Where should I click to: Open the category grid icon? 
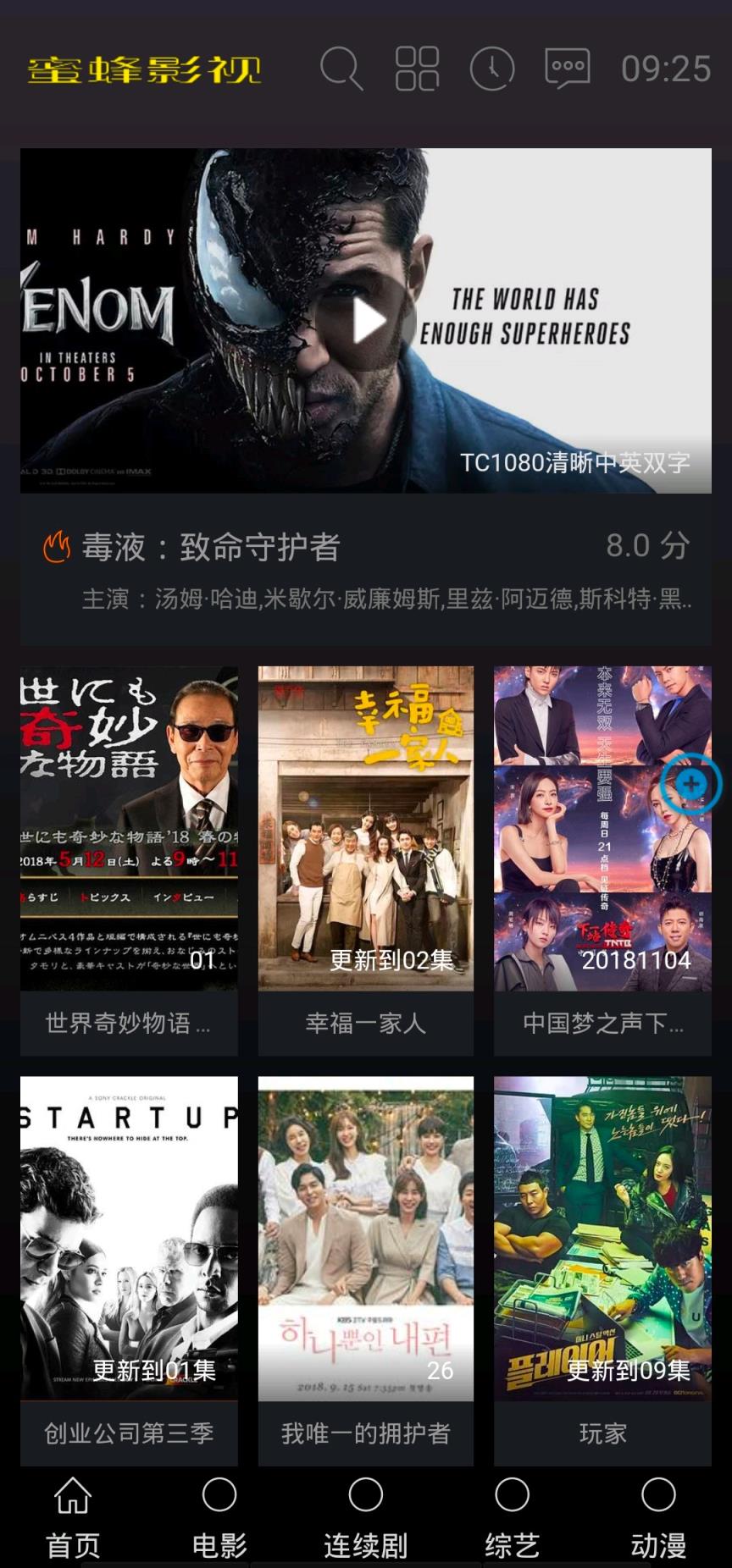click(417, 69)
